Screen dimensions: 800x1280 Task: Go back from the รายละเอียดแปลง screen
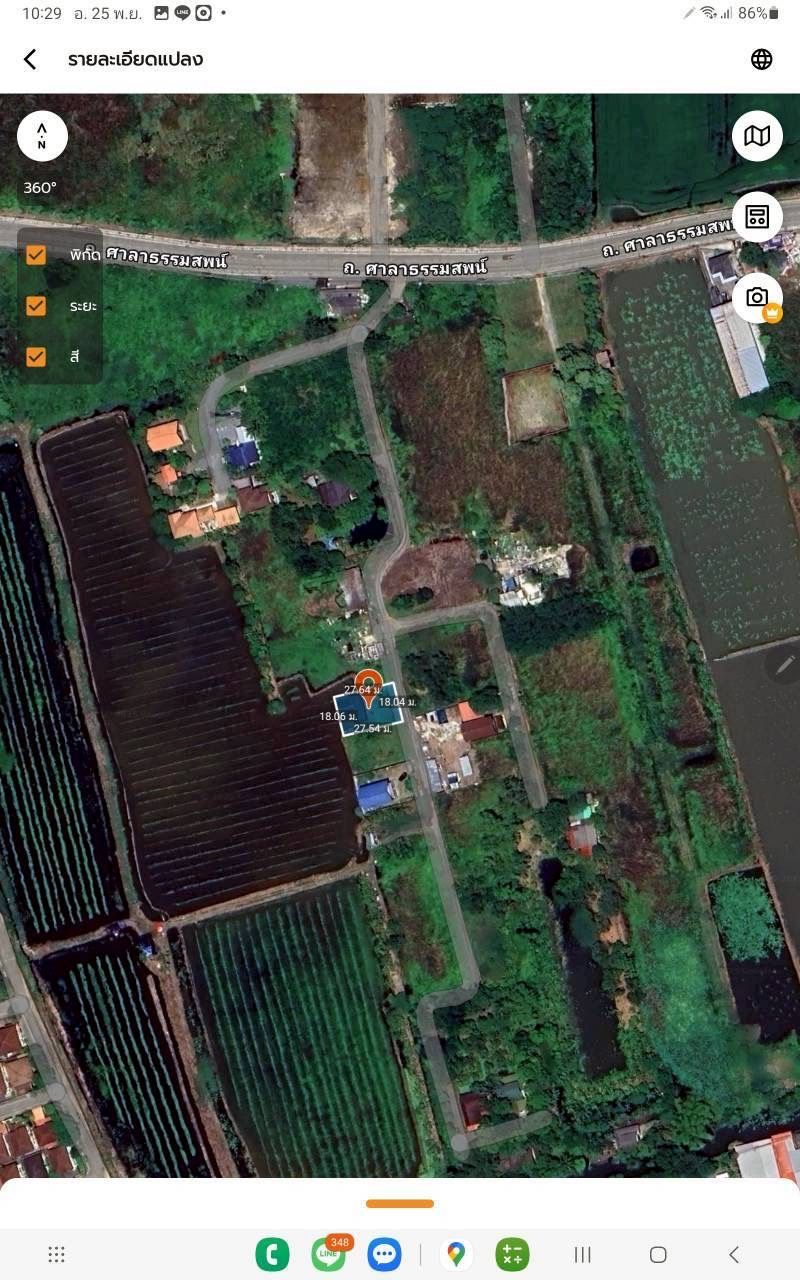[30, 59]
